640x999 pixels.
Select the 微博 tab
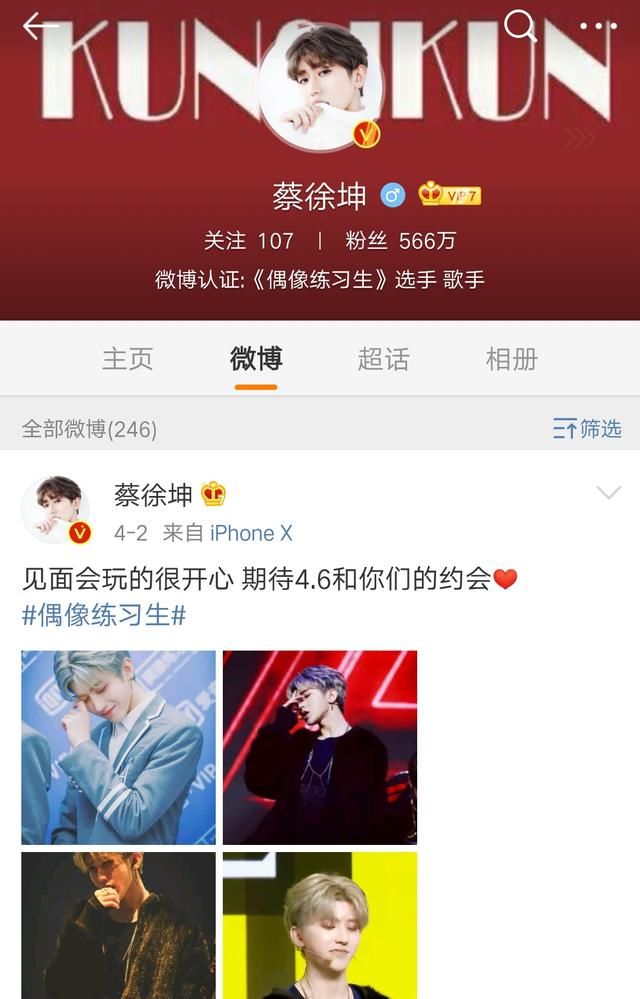(x=256, y=359)
